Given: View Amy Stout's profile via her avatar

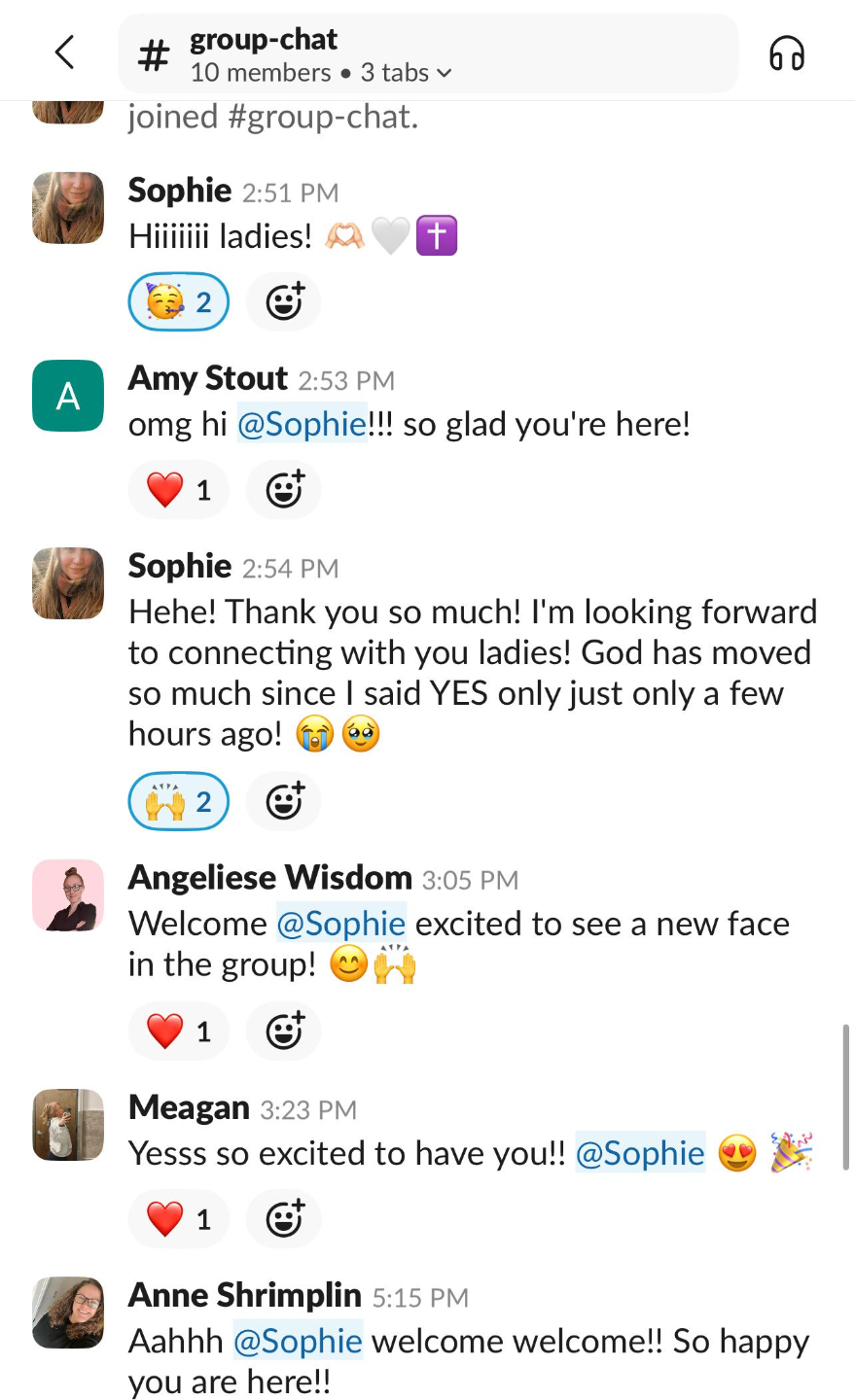Looking at the screenshot, I should 68,396.
